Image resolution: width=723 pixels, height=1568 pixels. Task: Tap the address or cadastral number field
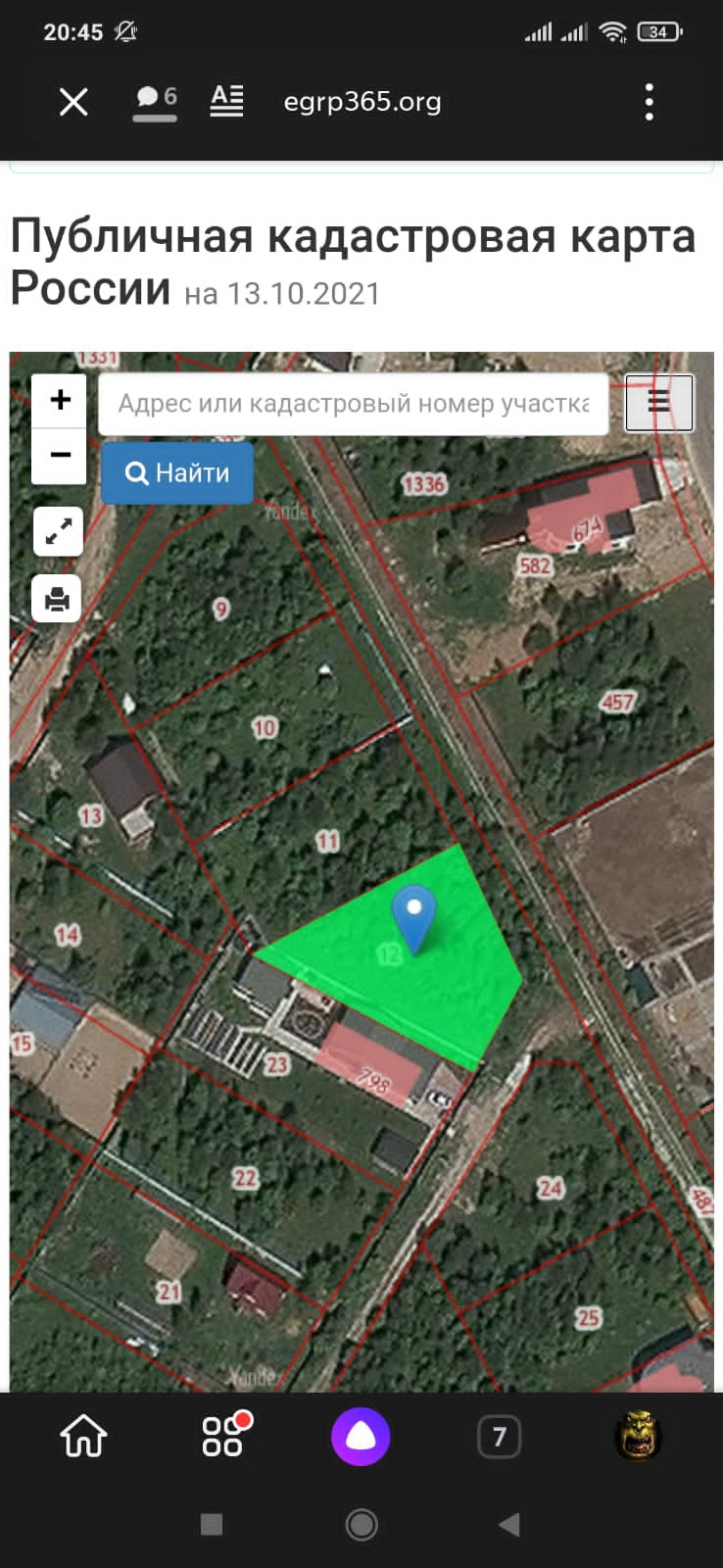click(x=353, y=404)
